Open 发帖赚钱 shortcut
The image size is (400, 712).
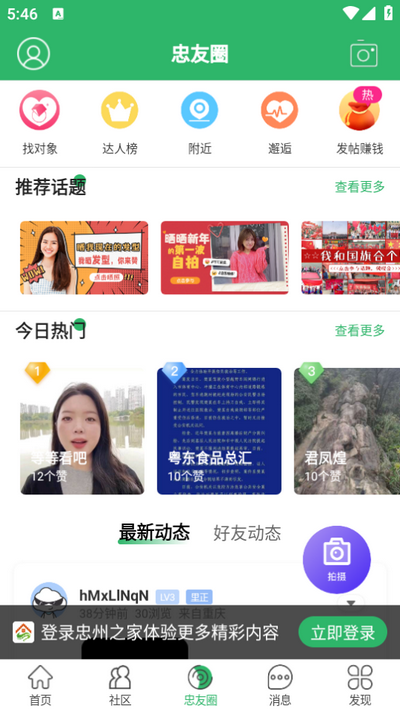pyautogui.click(x=360, y=123)
